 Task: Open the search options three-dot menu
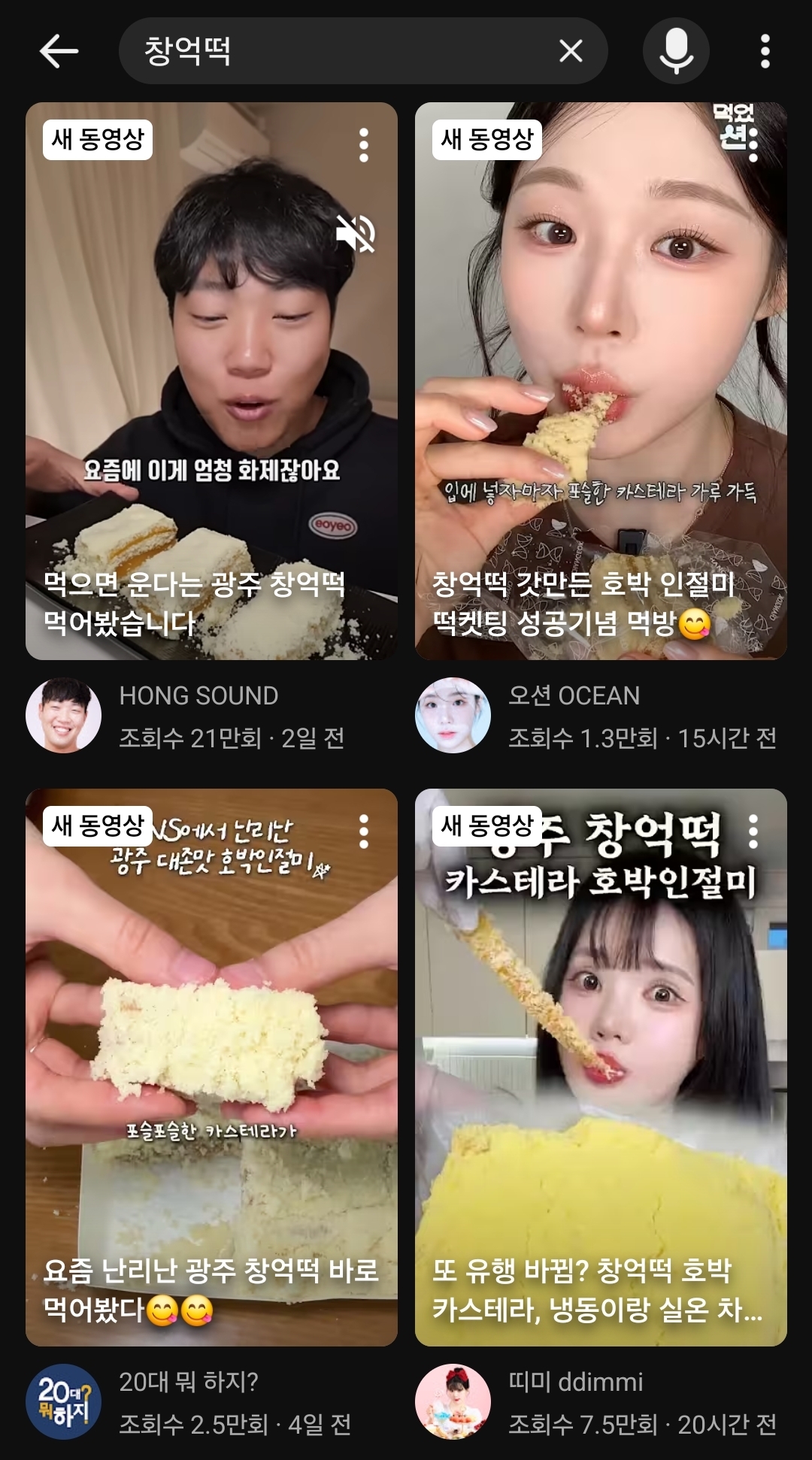(x=764, y=50)
